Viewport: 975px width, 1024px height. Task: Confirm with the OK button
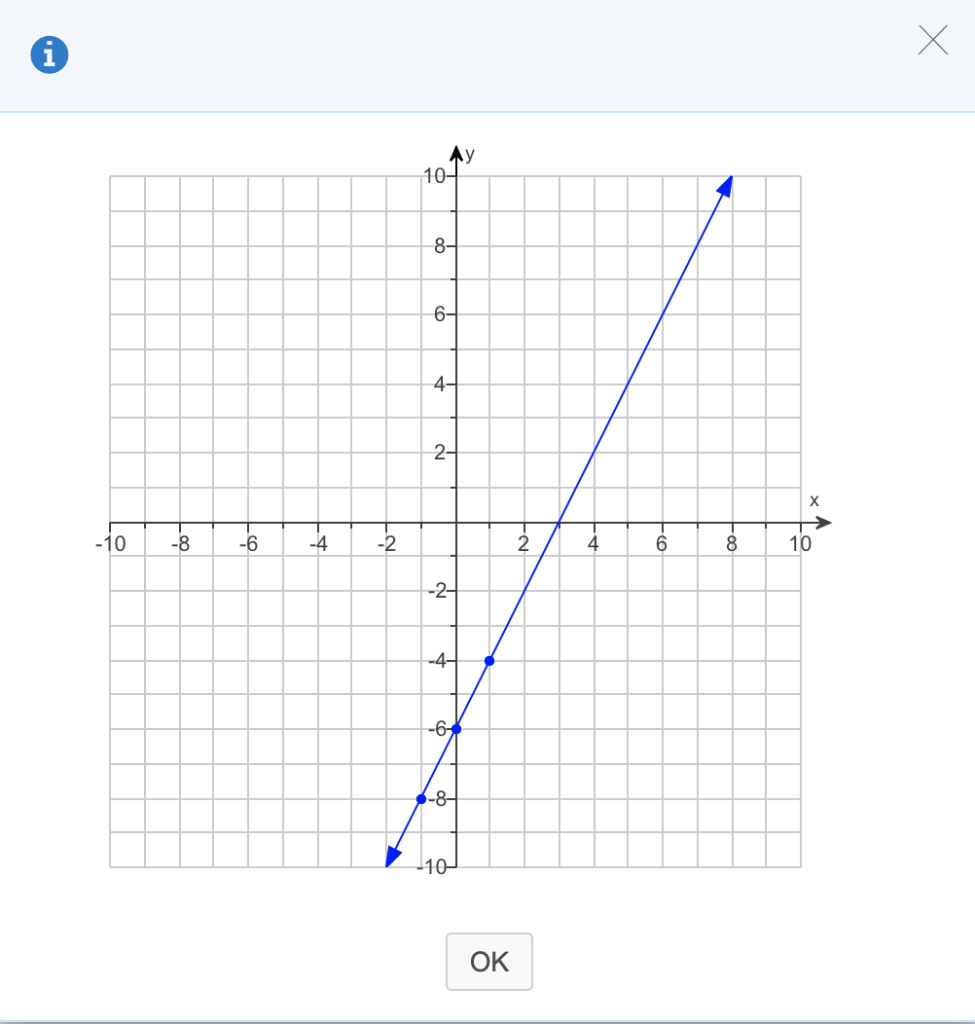pos(489,961)
